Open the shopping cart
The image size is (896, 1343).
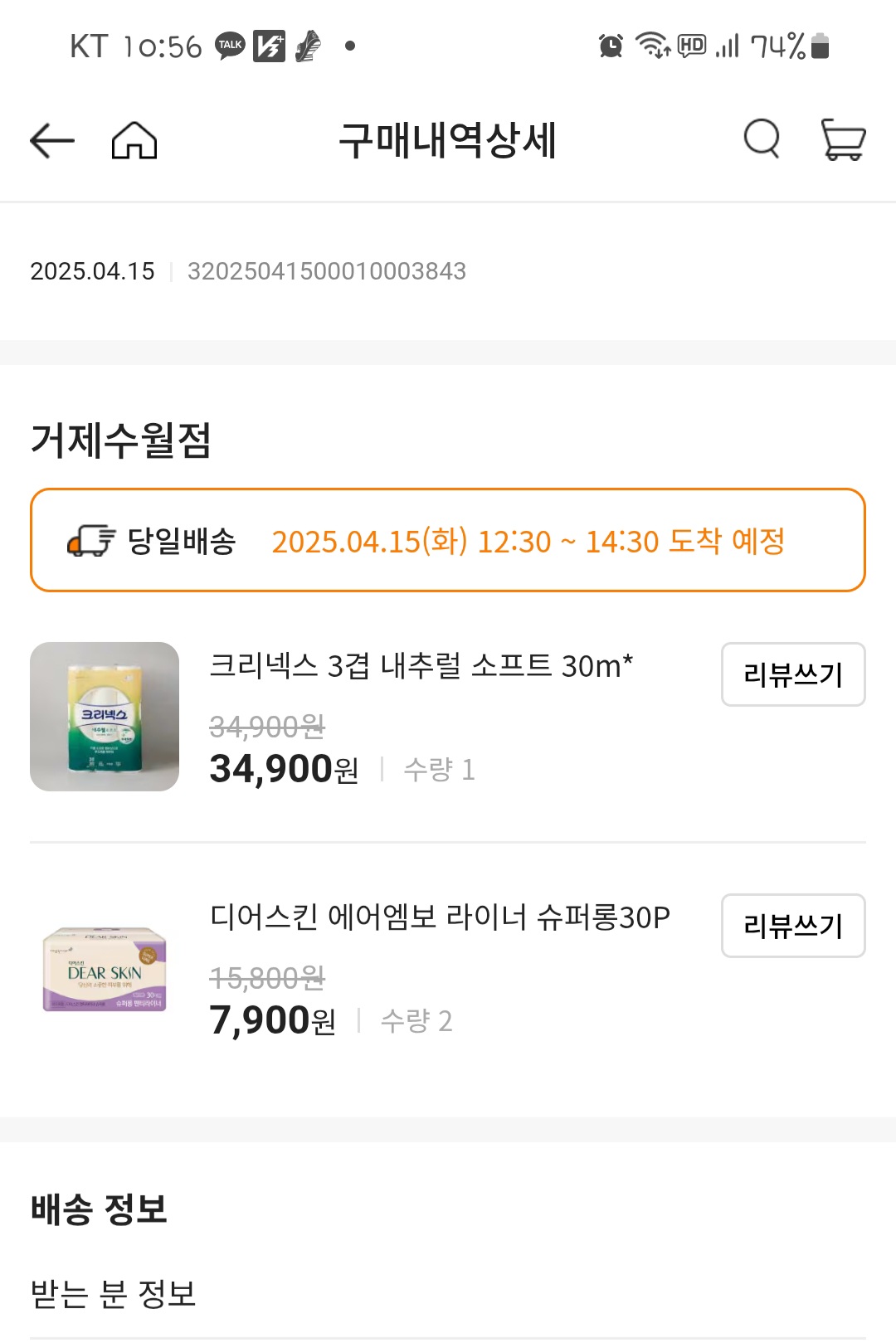[x=843, y=139]
